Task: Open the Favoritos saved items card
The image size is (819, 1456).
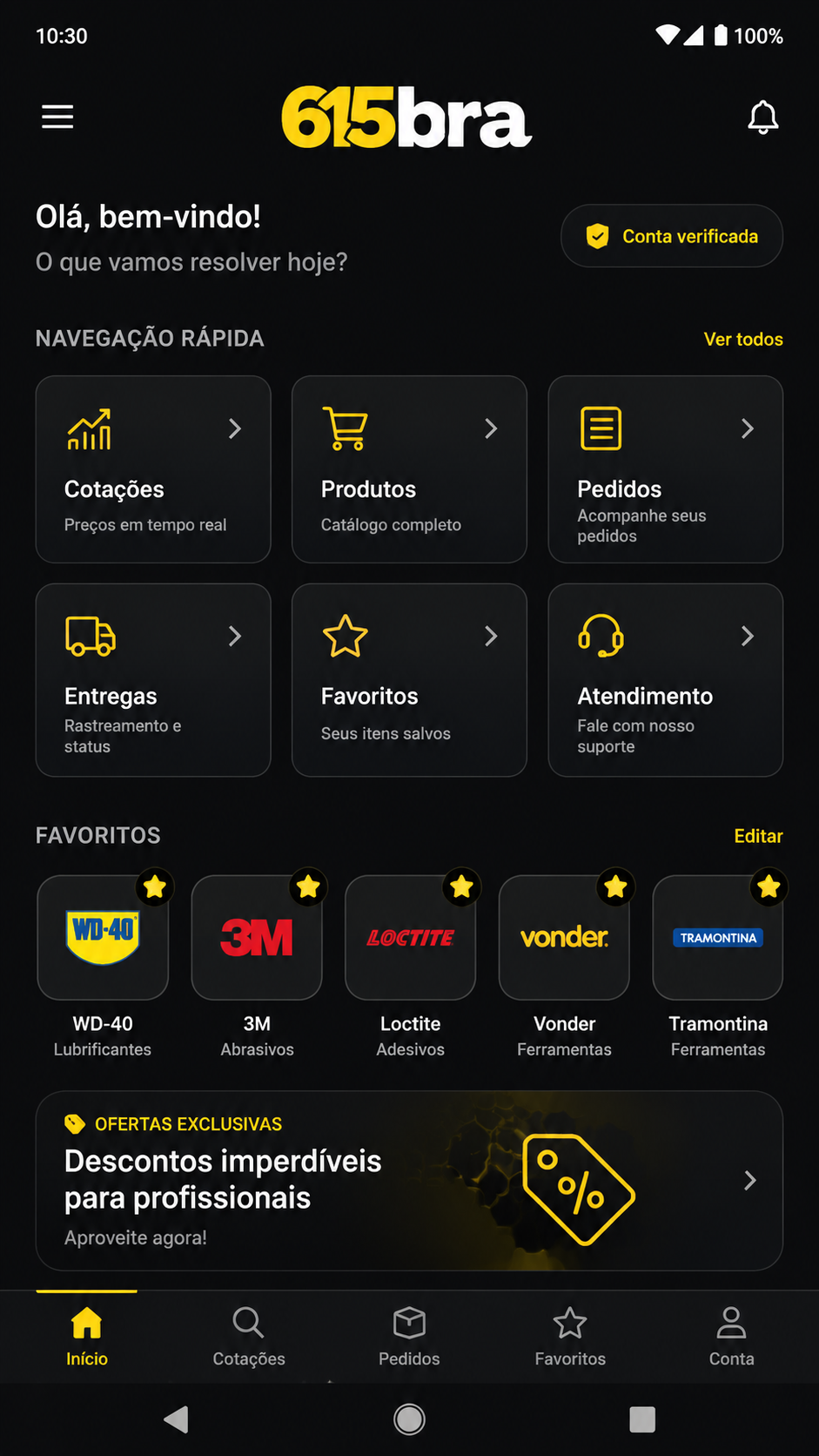Action: tap(409, 680)
